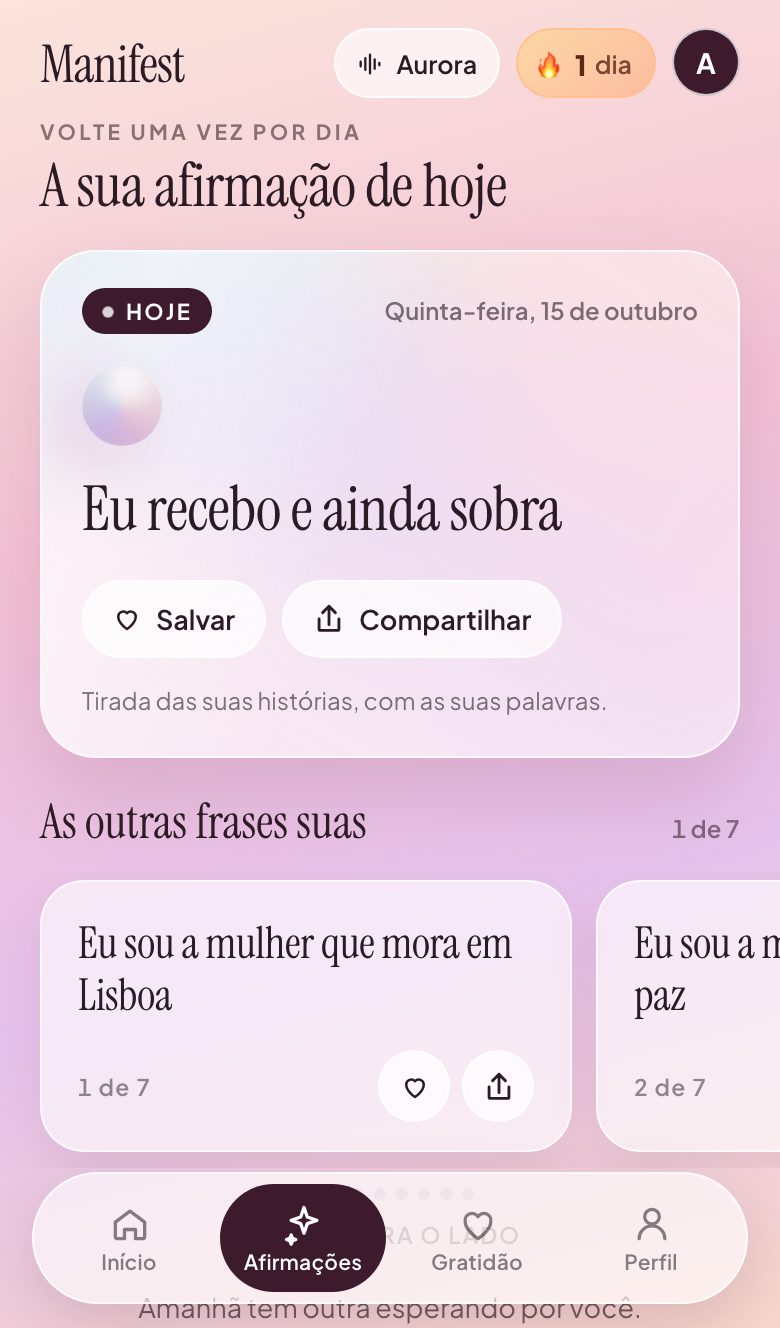Open the second affirmation card, 2 de 7

[688, 1016]
